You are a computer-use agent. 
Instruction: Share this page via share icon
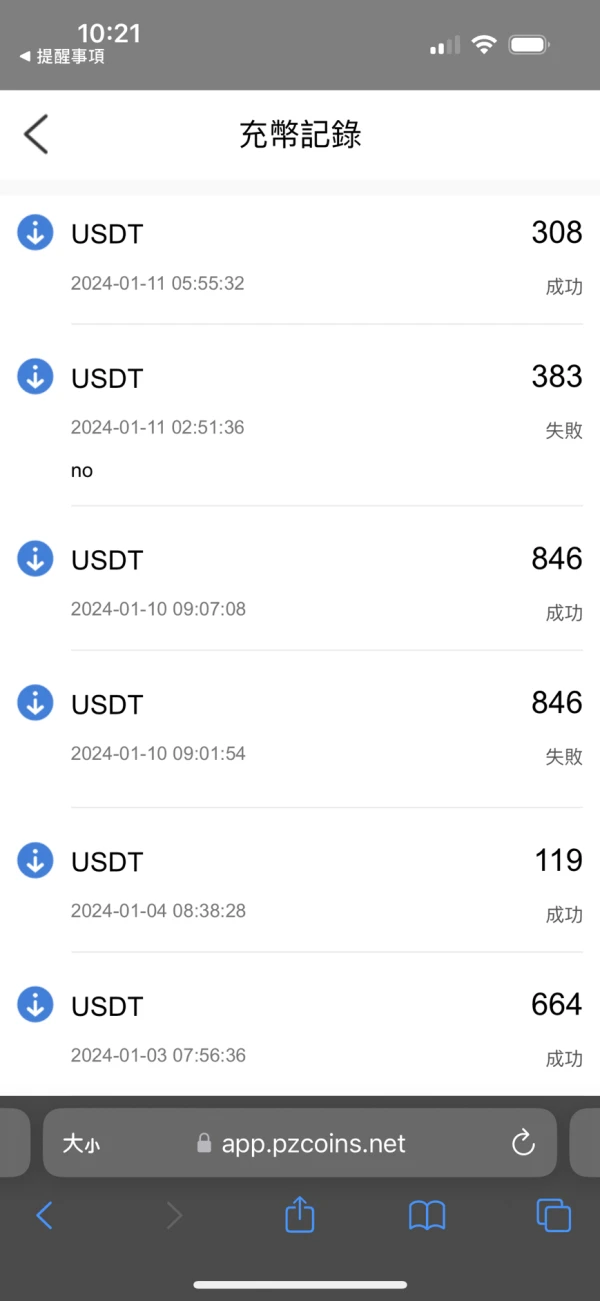click(x=300, y=1215)
